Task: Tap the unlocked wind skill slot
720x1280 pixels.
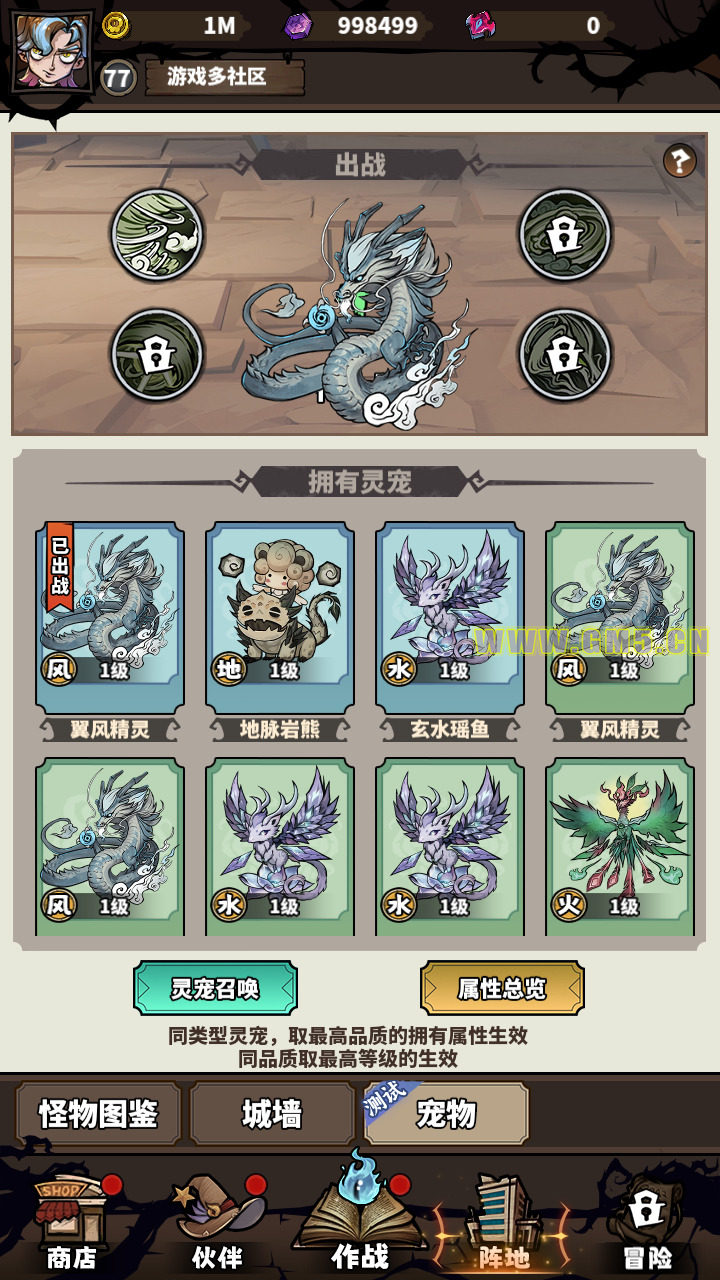Action: pos(157,236)
